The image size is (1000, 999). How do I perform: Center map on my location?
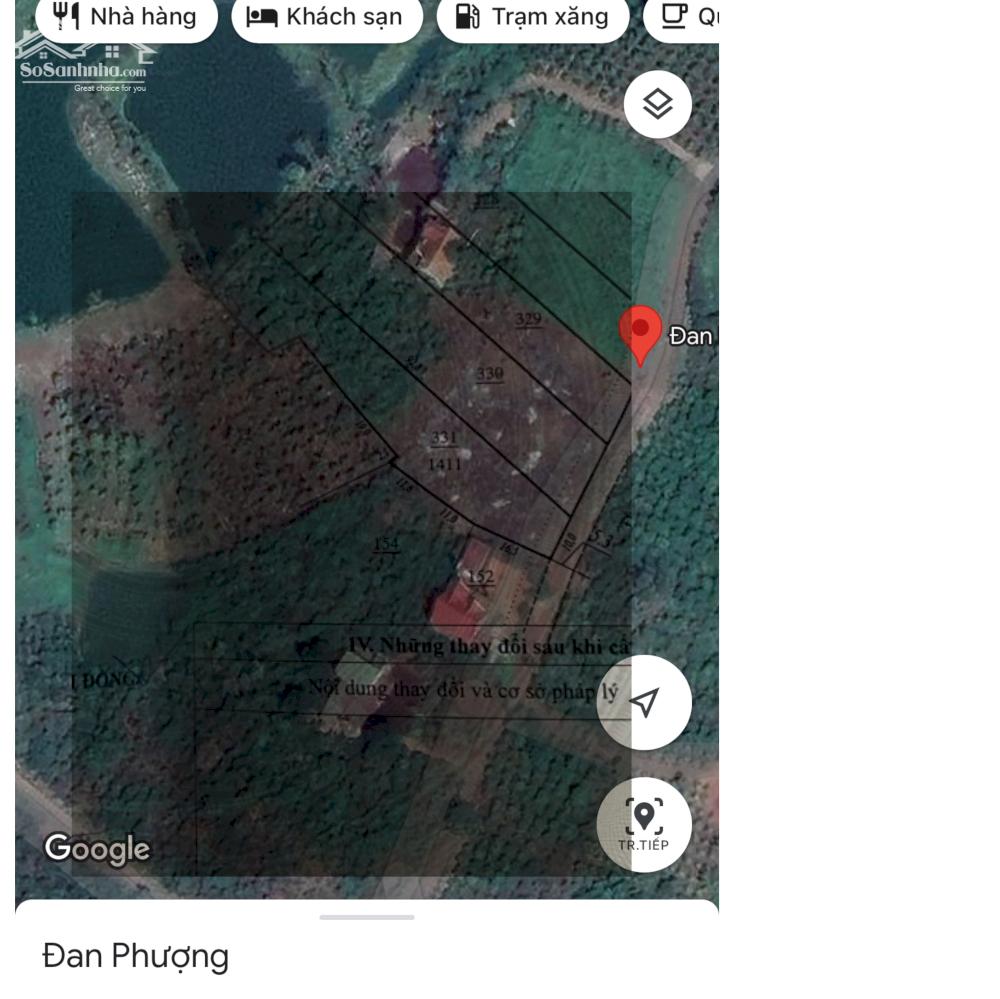click(x=645, y=702)
